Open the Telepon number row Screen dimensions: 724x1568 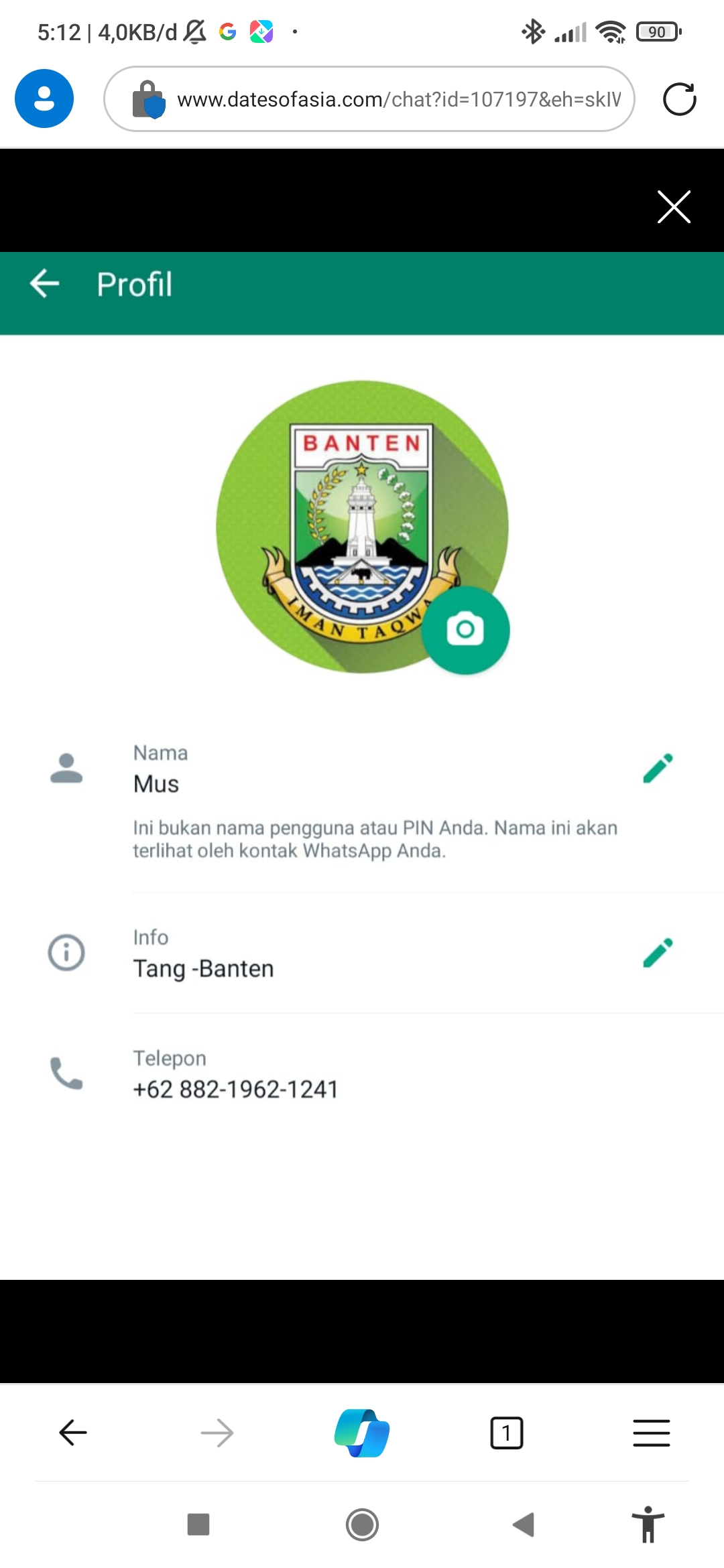pos(362,1074)
